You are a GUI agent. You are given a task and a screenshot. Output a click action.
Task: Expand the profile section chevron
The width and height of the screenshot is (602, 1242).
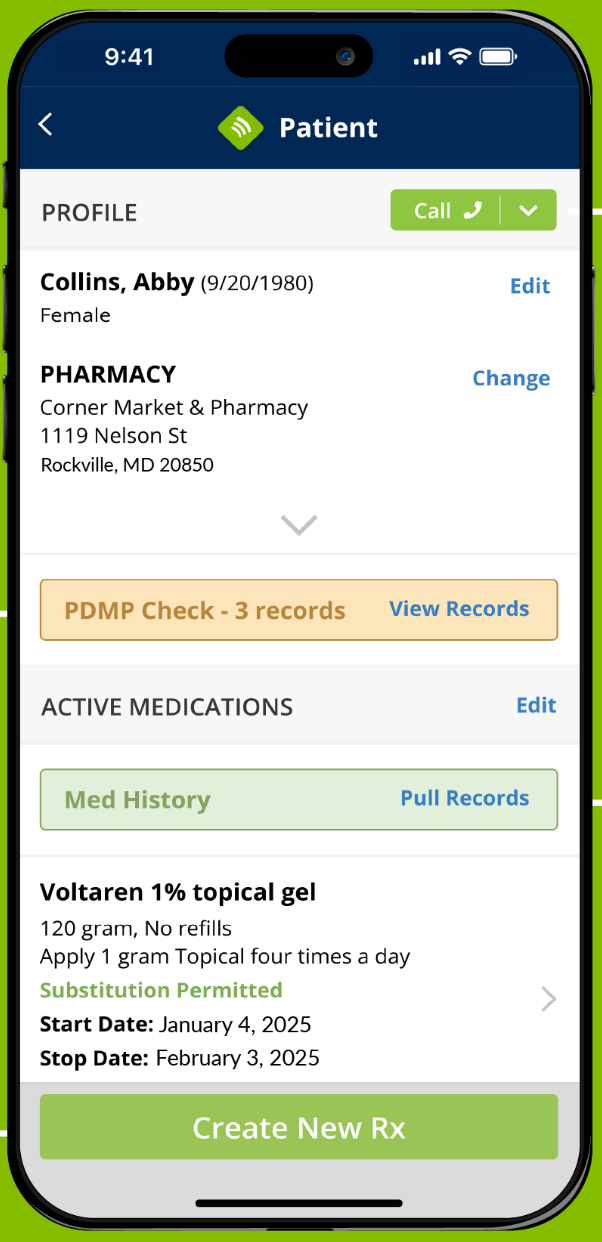tap(299, 524)
